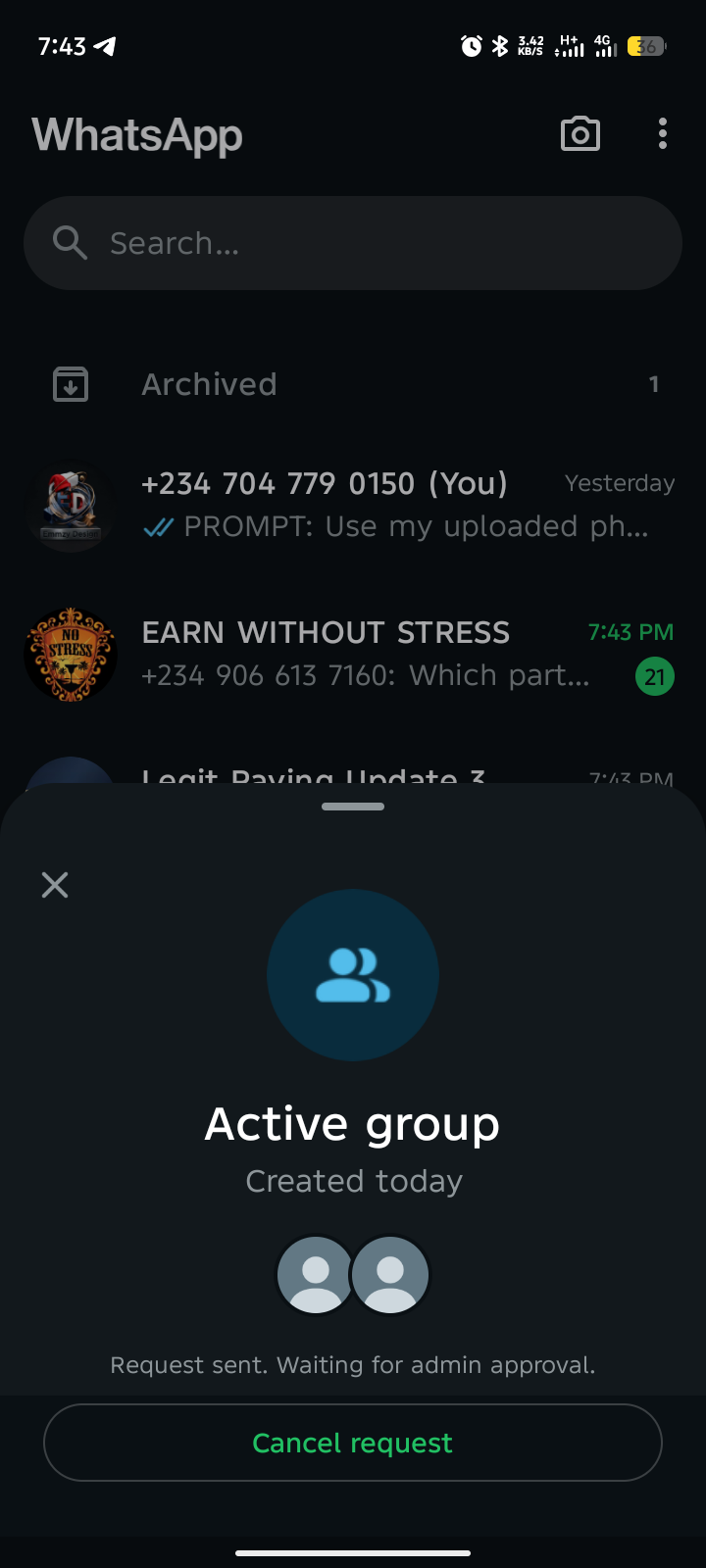The width and height of the screenshot is (706, 1568).
Task: Cancel the group join request
Action: [x=353, y=1443]
